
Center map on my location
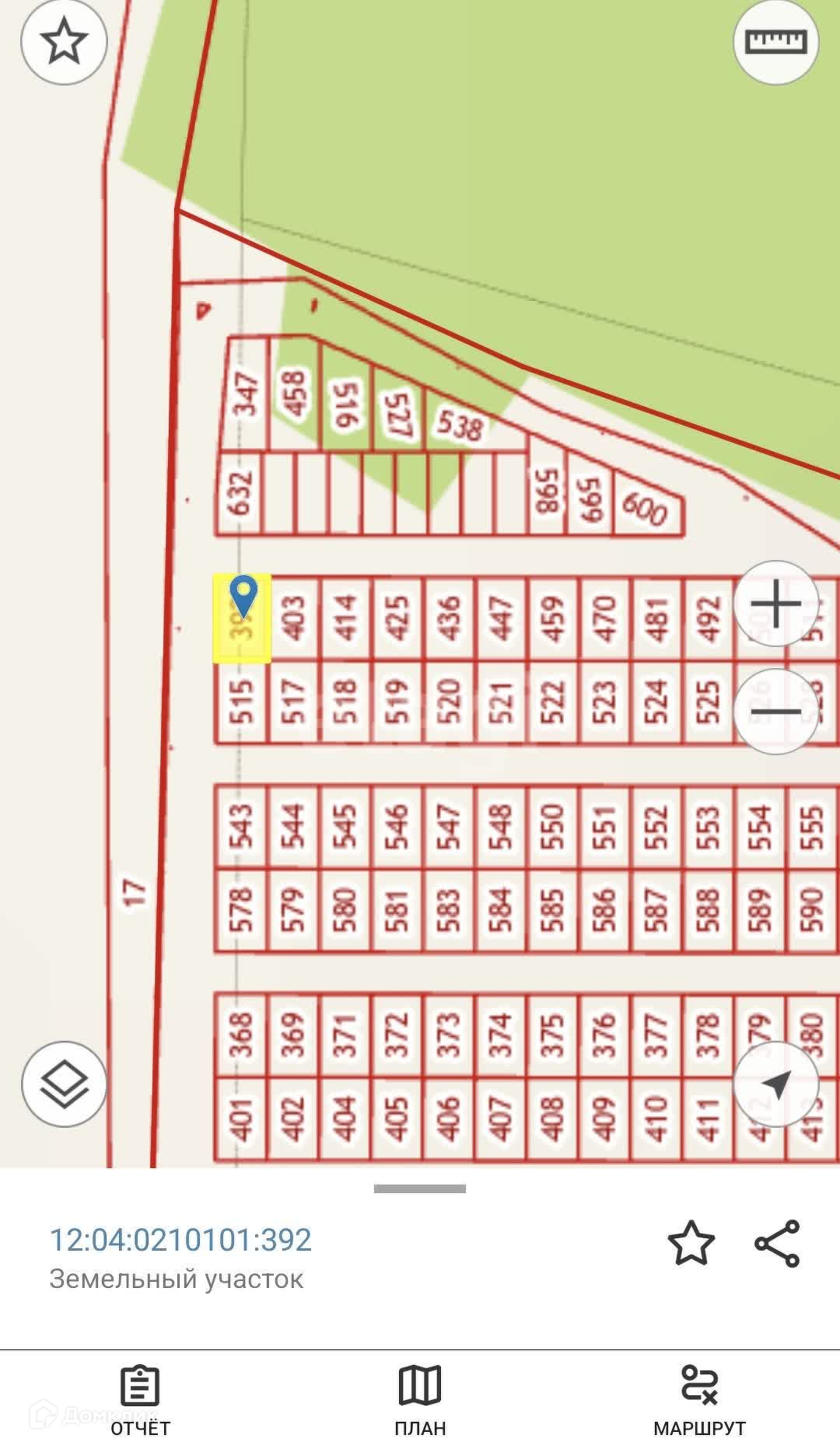point(775,1084)
